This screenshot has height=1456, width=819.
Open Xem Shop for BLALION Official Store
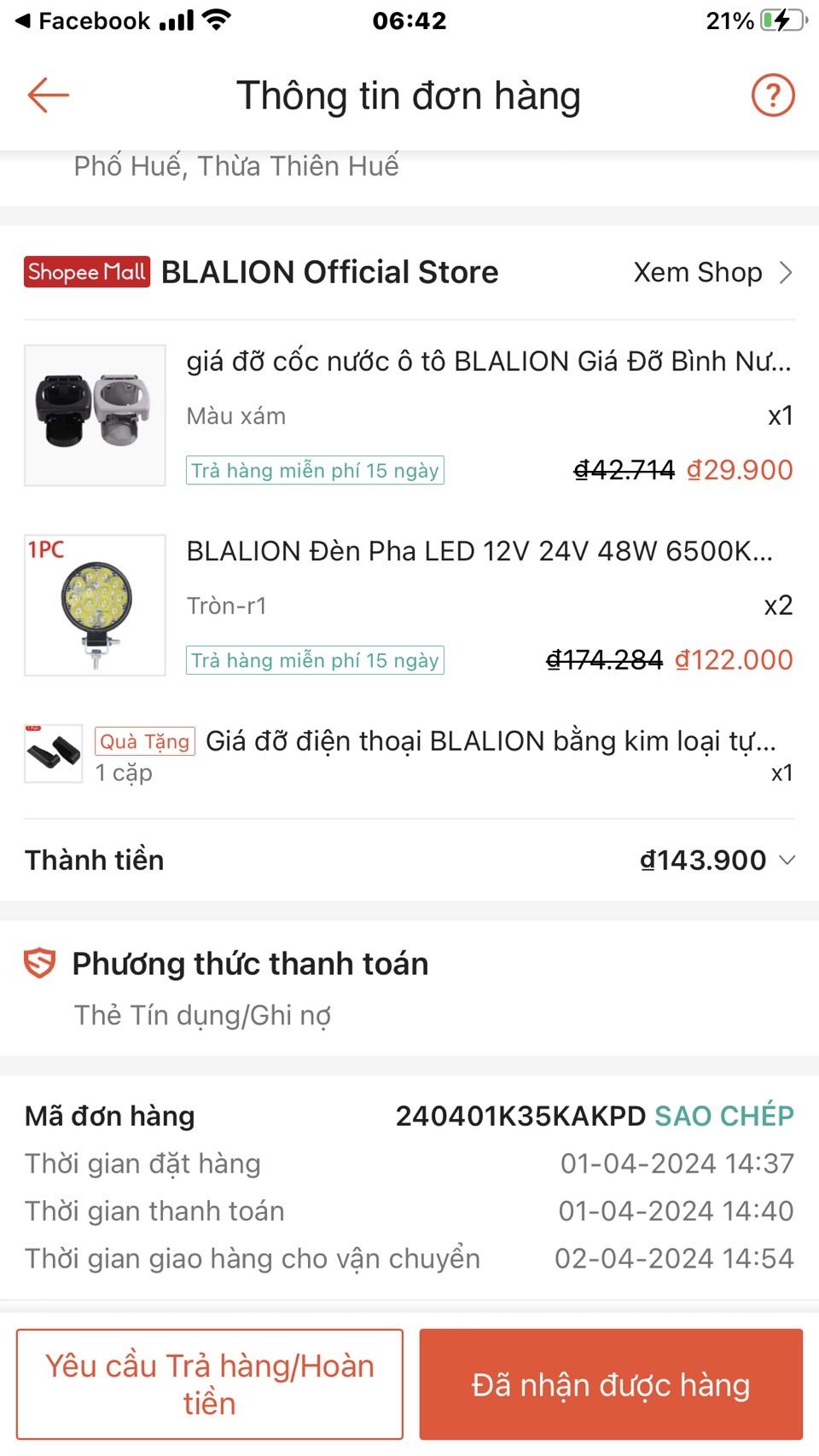(712, 273)
